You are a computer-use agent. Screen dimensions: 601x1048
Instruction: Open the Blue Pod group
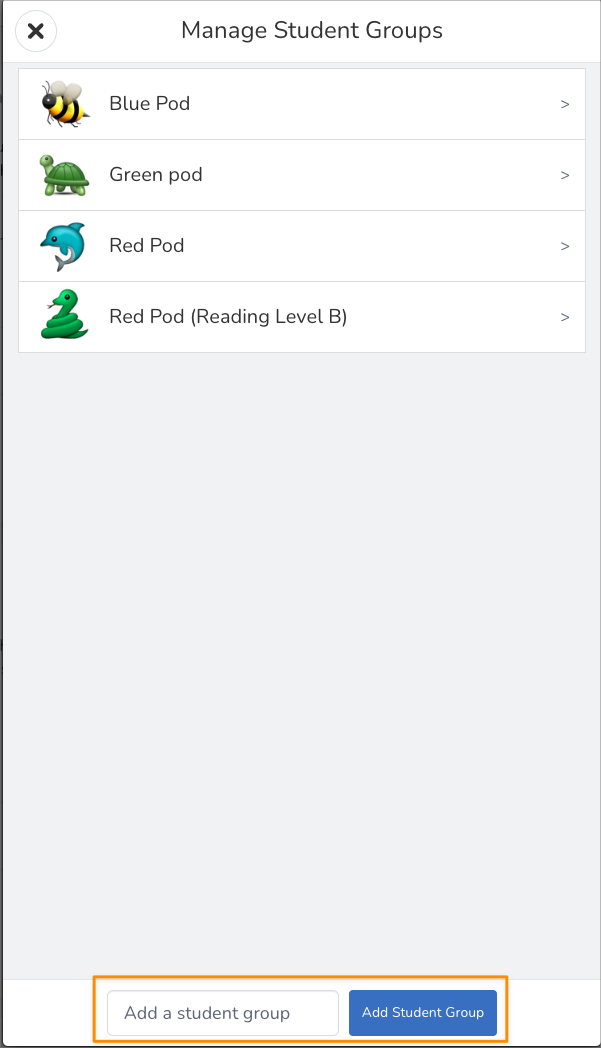coord(301,104)
